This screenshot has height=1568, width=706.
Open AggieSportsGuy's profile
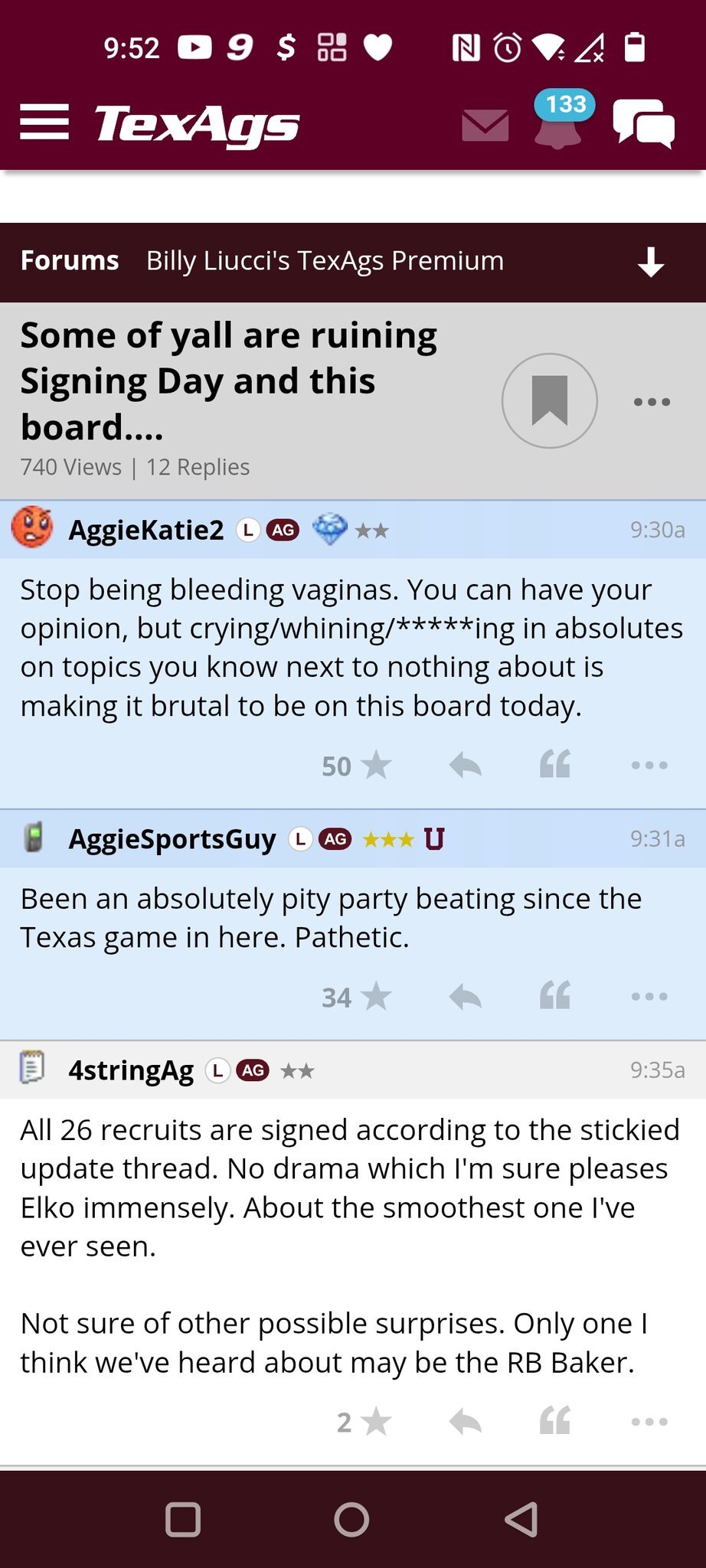[172, 839]
